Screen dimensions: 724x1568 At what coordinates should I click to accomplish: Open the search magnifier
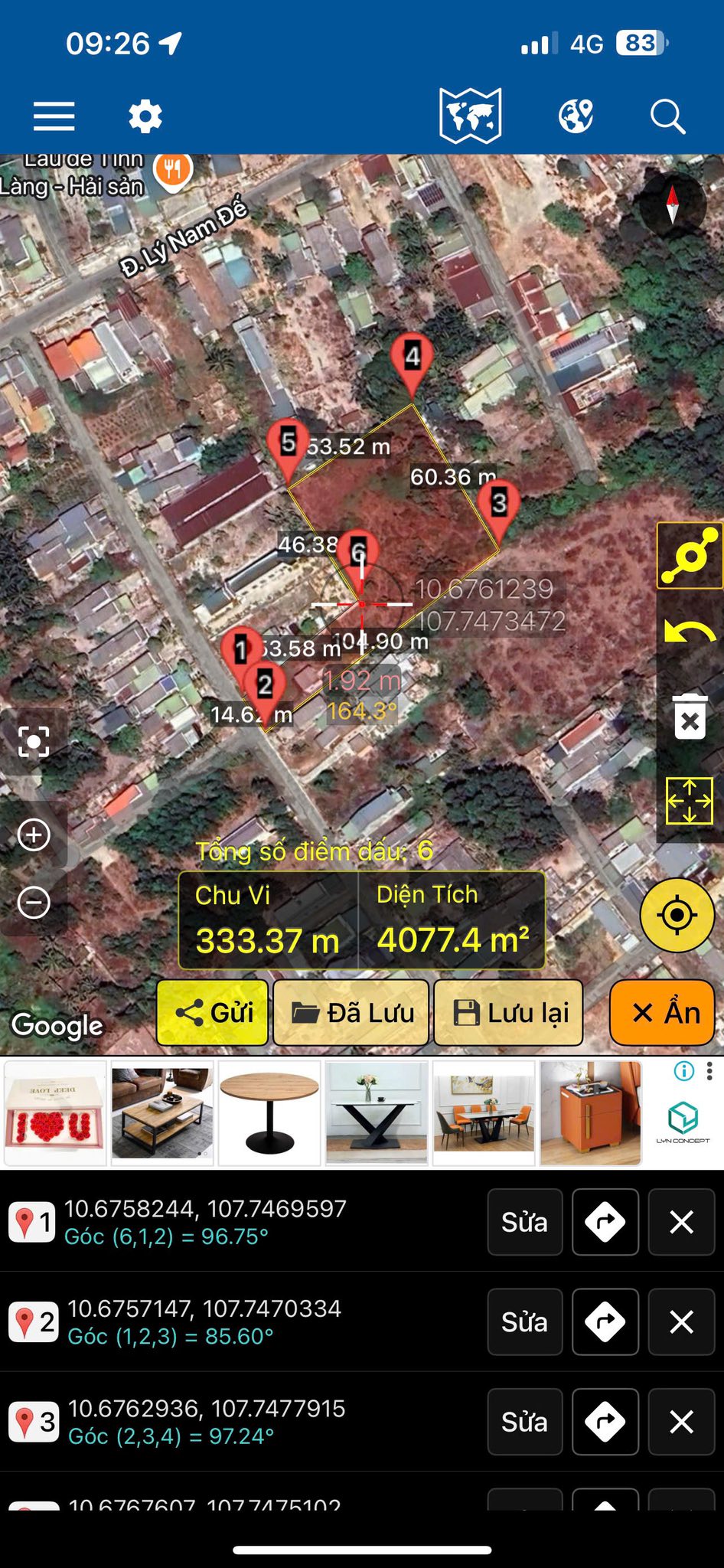coord(667,117)
